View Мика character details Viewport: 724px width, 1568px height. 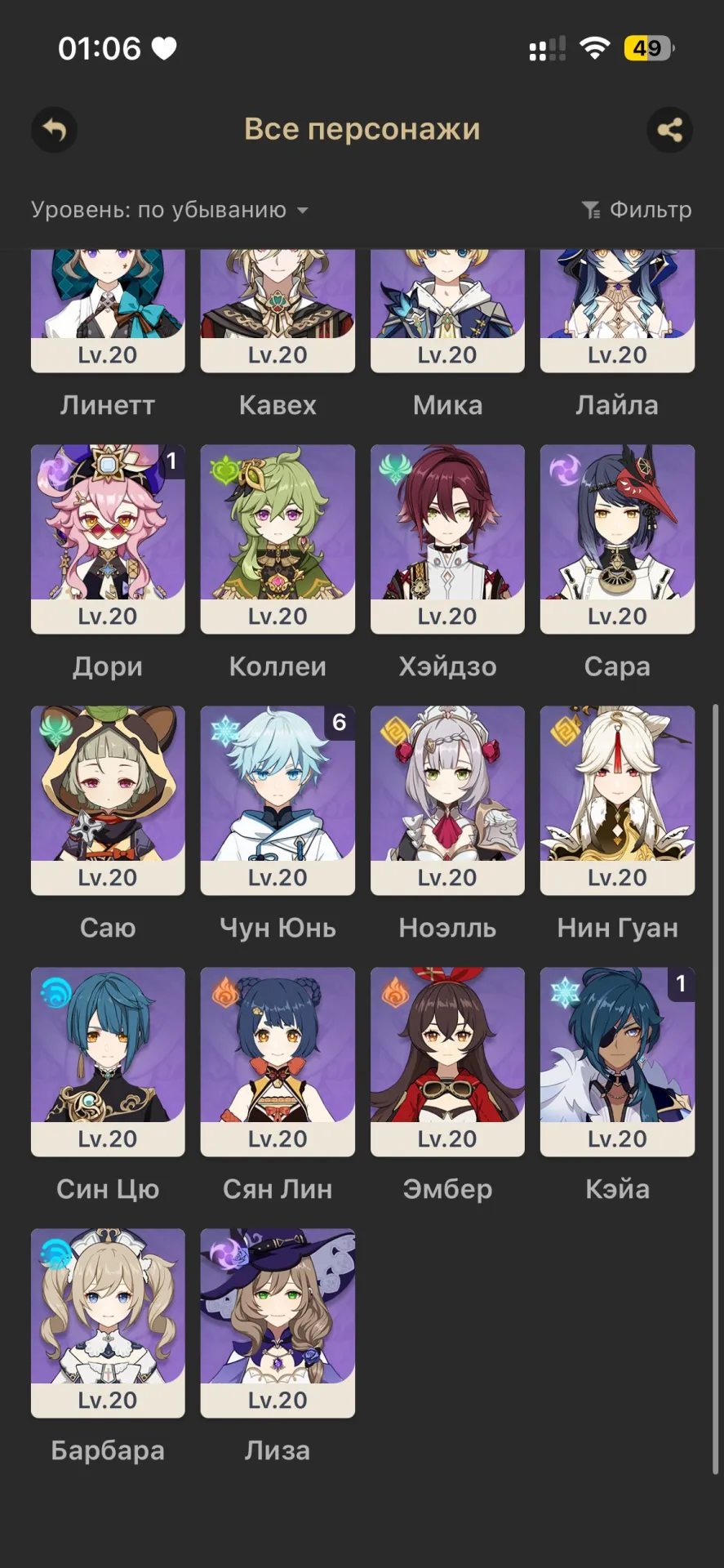pyautogui.click(x=447, y=311)
